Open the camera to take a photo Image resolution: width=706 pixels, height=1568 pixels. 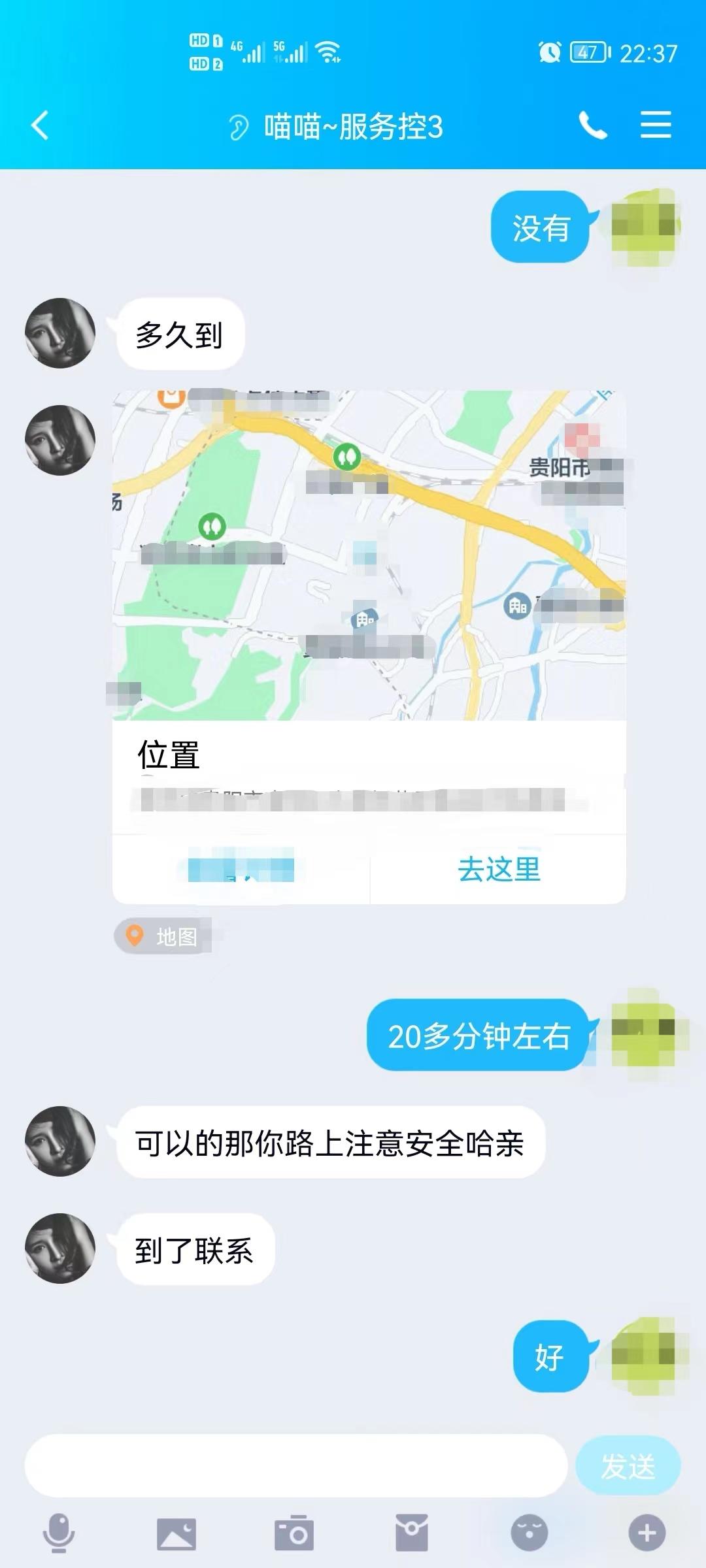coord(294,1533)
